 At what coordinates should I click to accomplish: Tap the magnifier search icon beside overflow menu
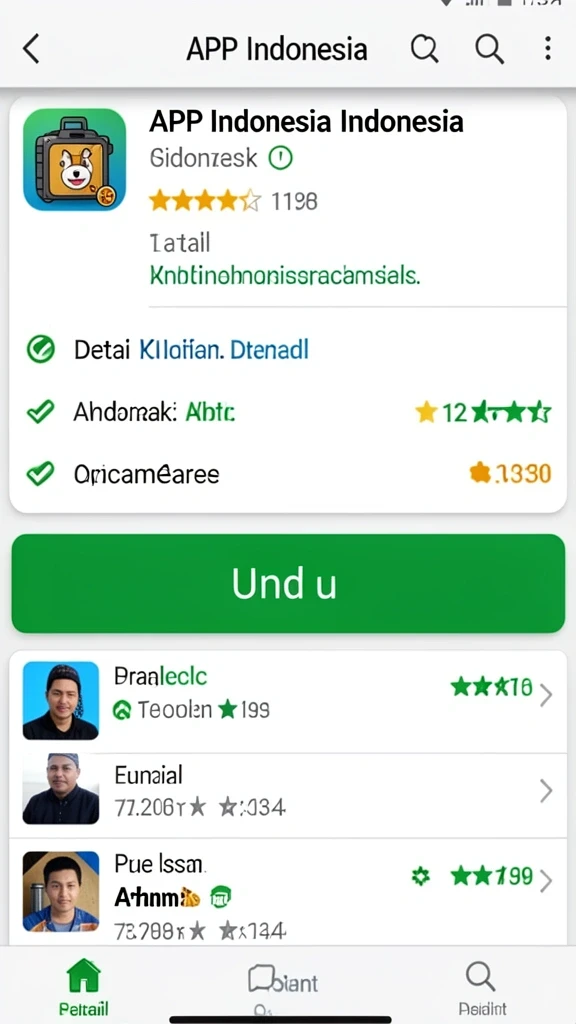(489, 49)
